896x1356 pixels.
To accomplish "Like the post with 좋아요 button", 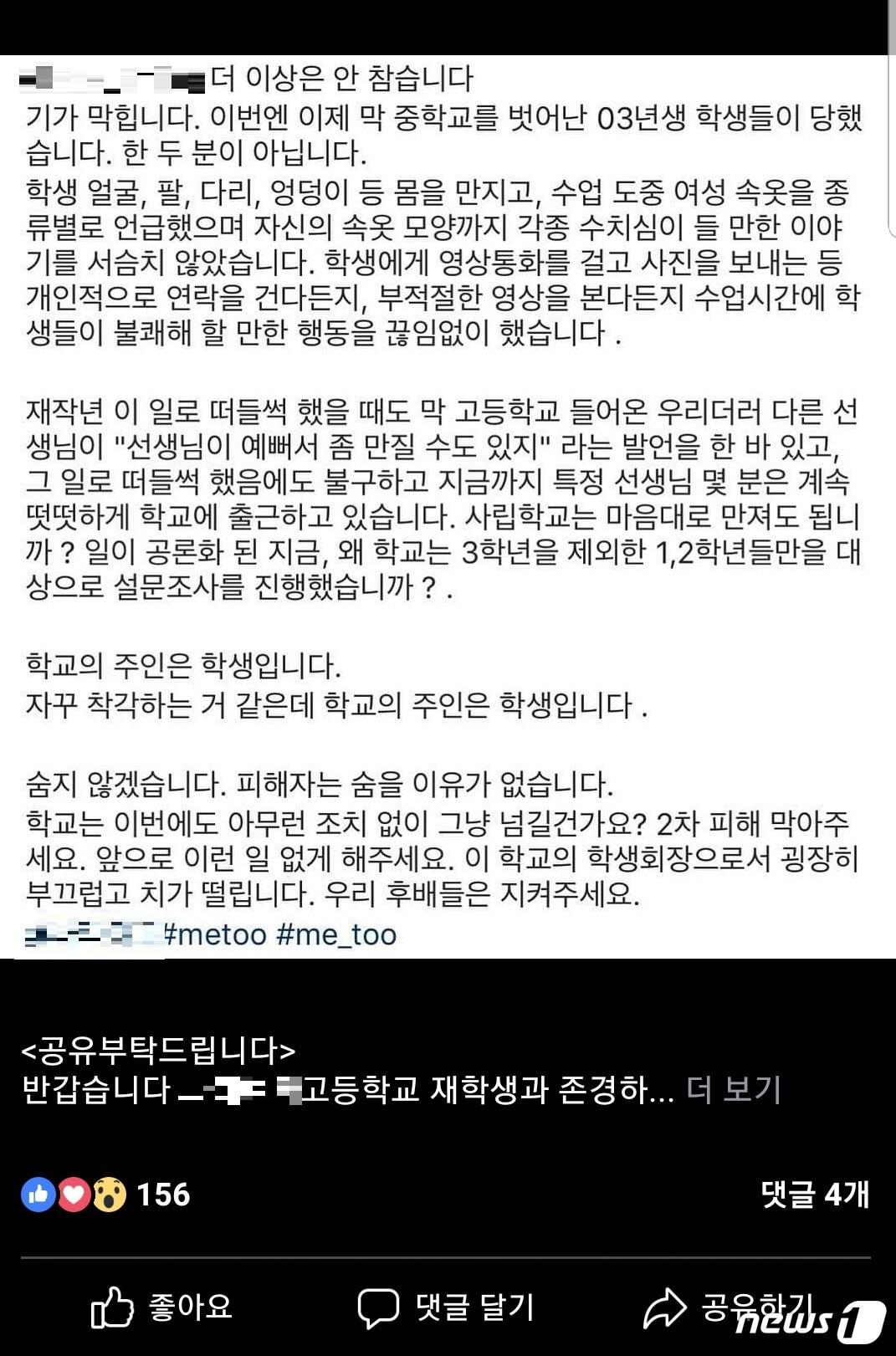I will pos(161,1307).
